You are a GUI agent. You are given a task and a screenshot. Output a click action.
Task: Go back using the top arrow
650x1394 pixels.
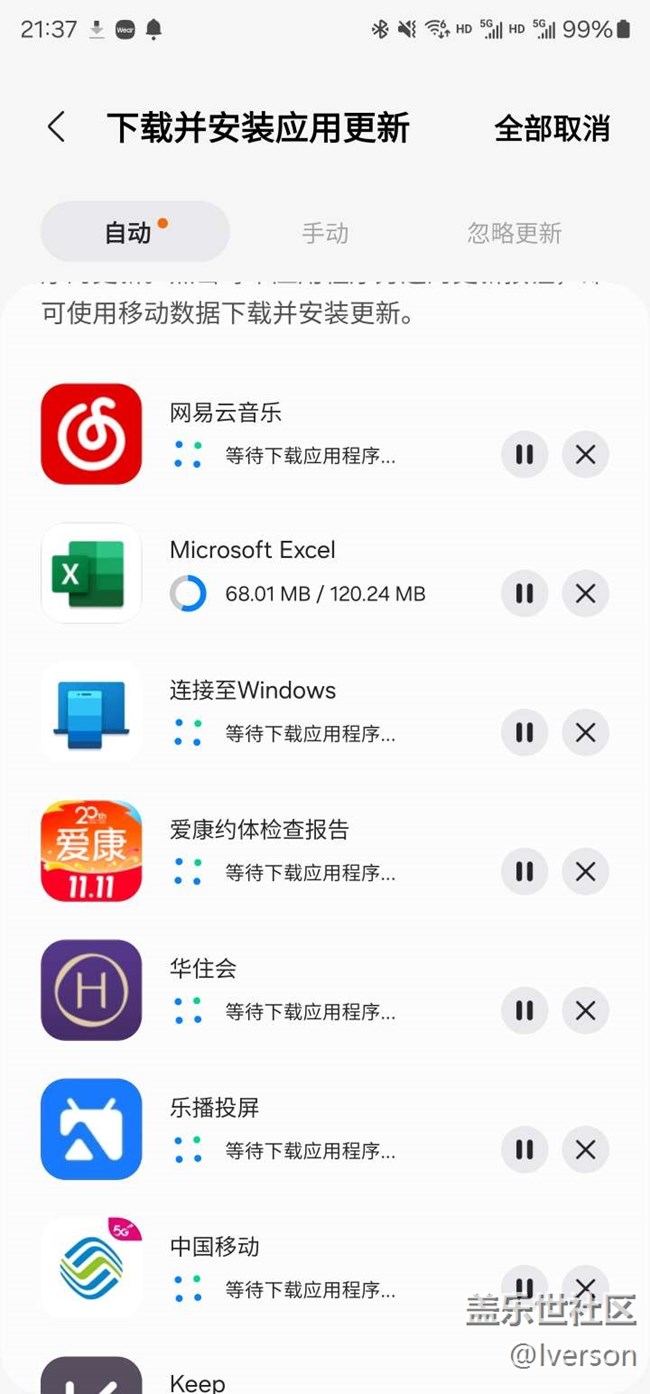click(56, 128)
